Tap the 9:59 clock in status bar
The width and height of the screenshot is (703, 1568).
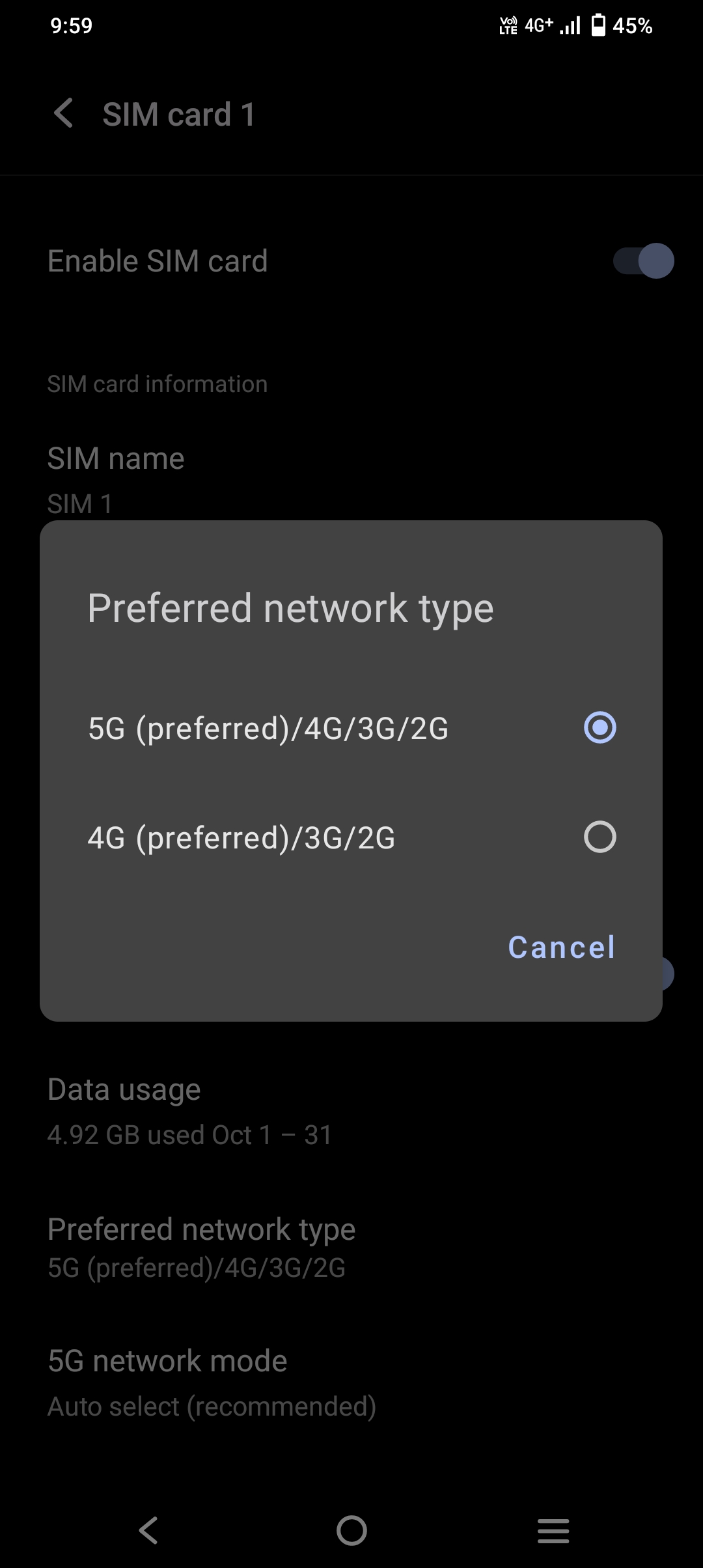tap(70, 25)
